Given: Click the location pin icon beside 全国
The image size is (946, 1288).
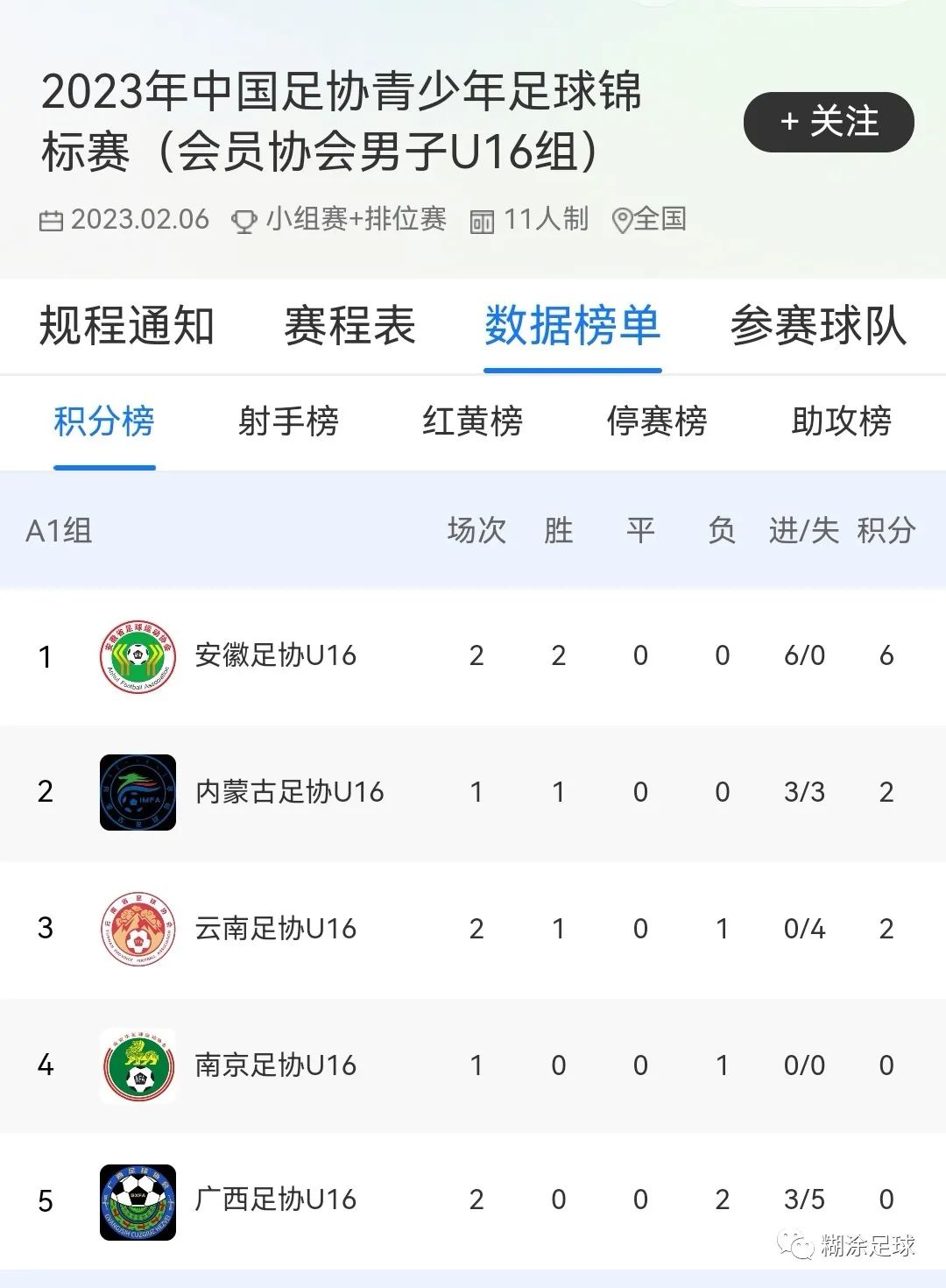Looking at the screenshot, I should pyautogui.click(x=623, y=220).
